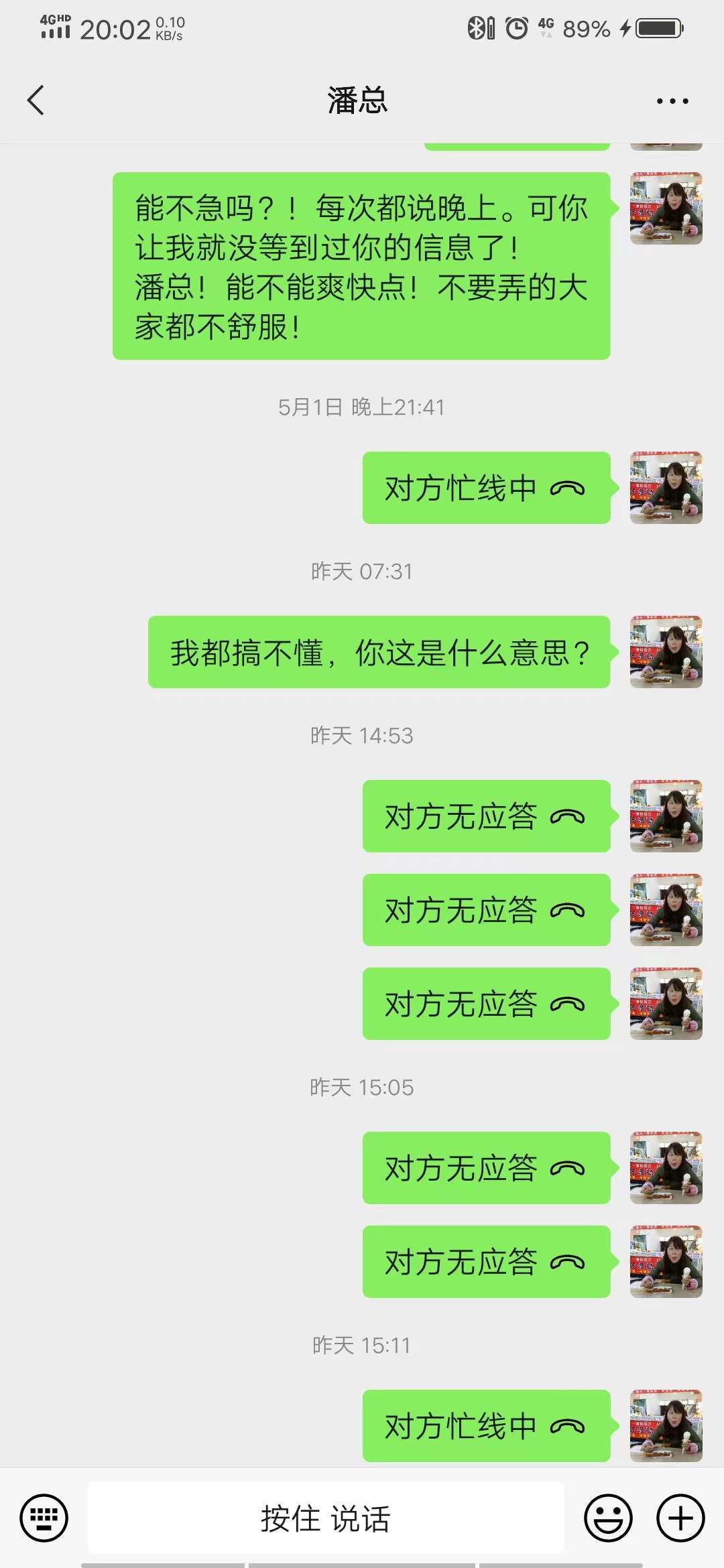Redial from the 5月1日 晚上21:41 对方忙线中 call

[x=486, y=488]
